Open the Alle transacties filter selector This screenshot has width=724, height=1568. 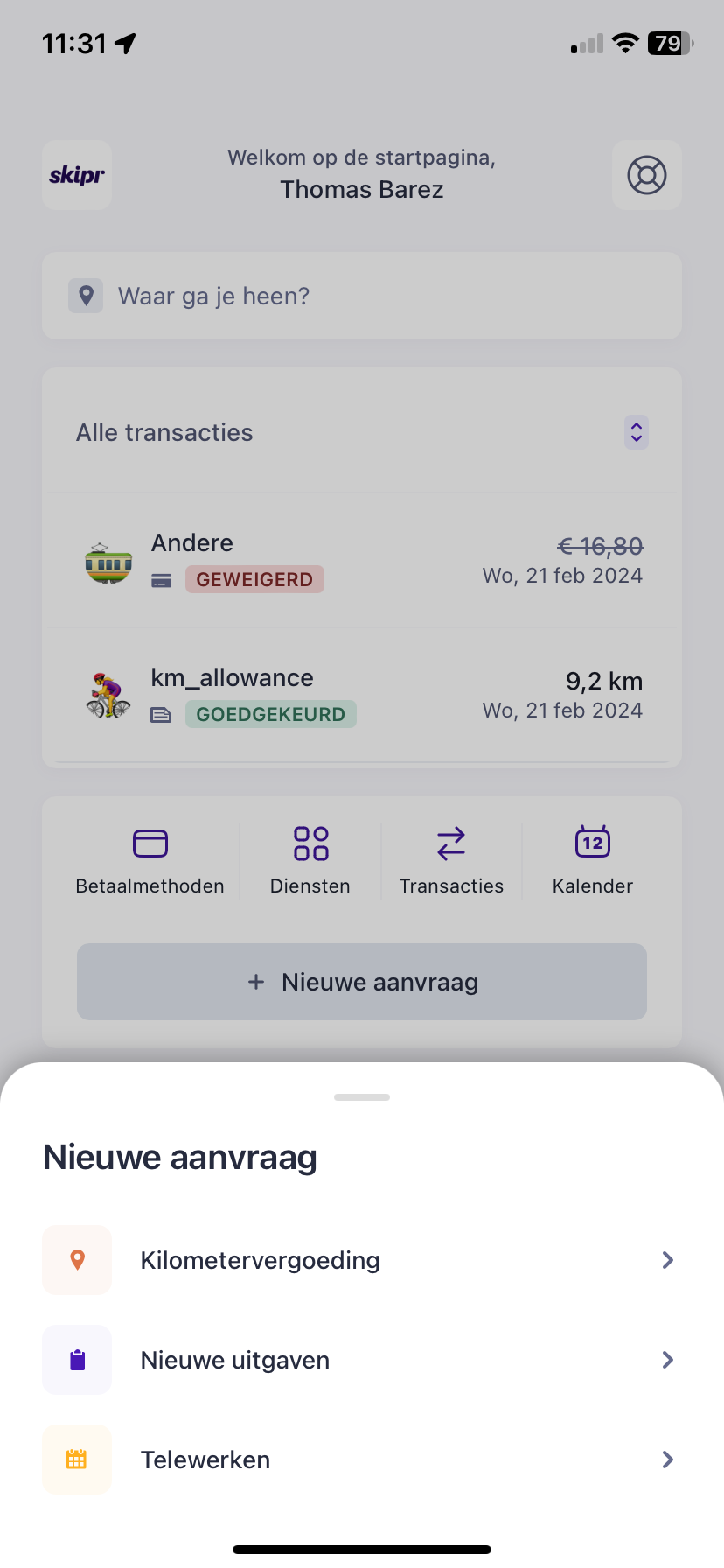[636, 432]
